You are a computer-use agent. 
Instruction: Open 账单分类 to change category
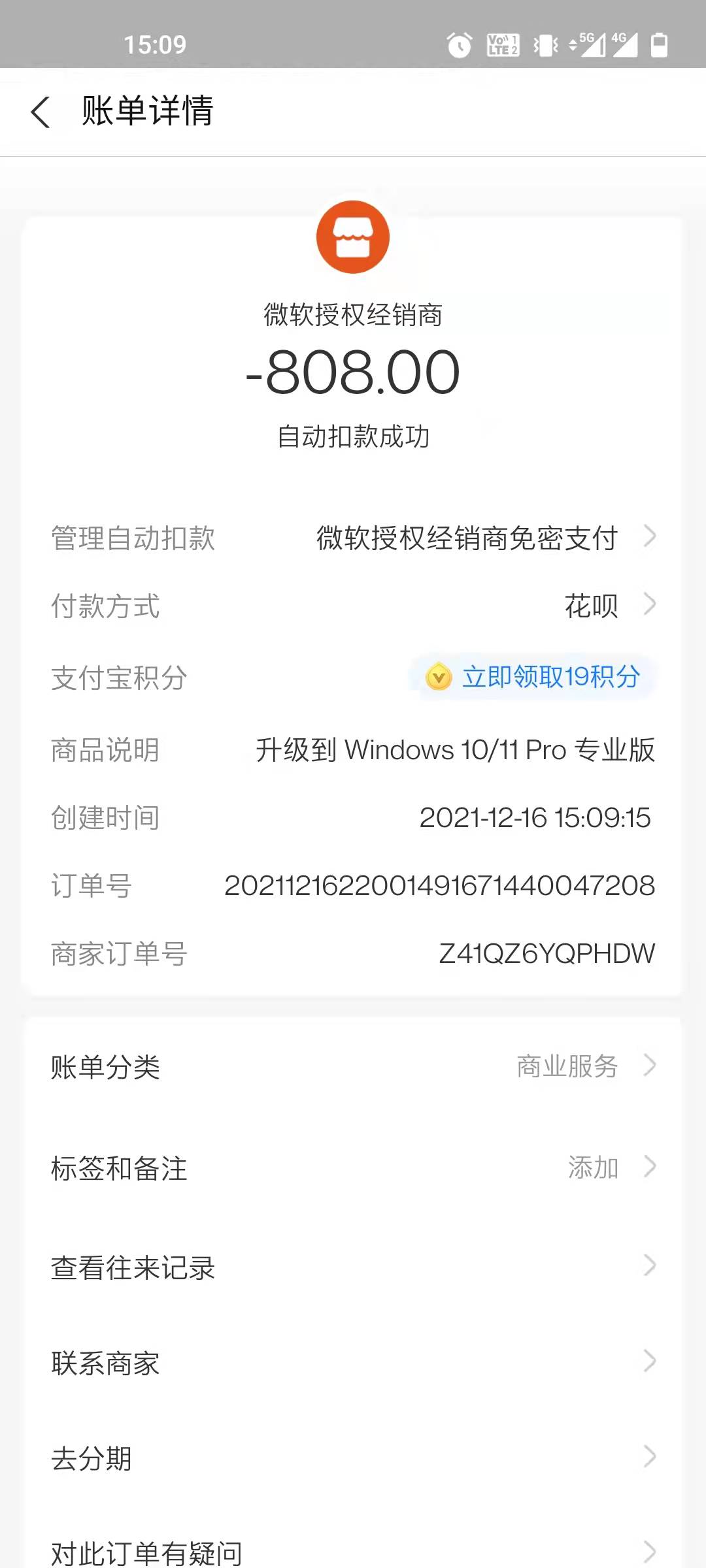tap(353, 1067)
